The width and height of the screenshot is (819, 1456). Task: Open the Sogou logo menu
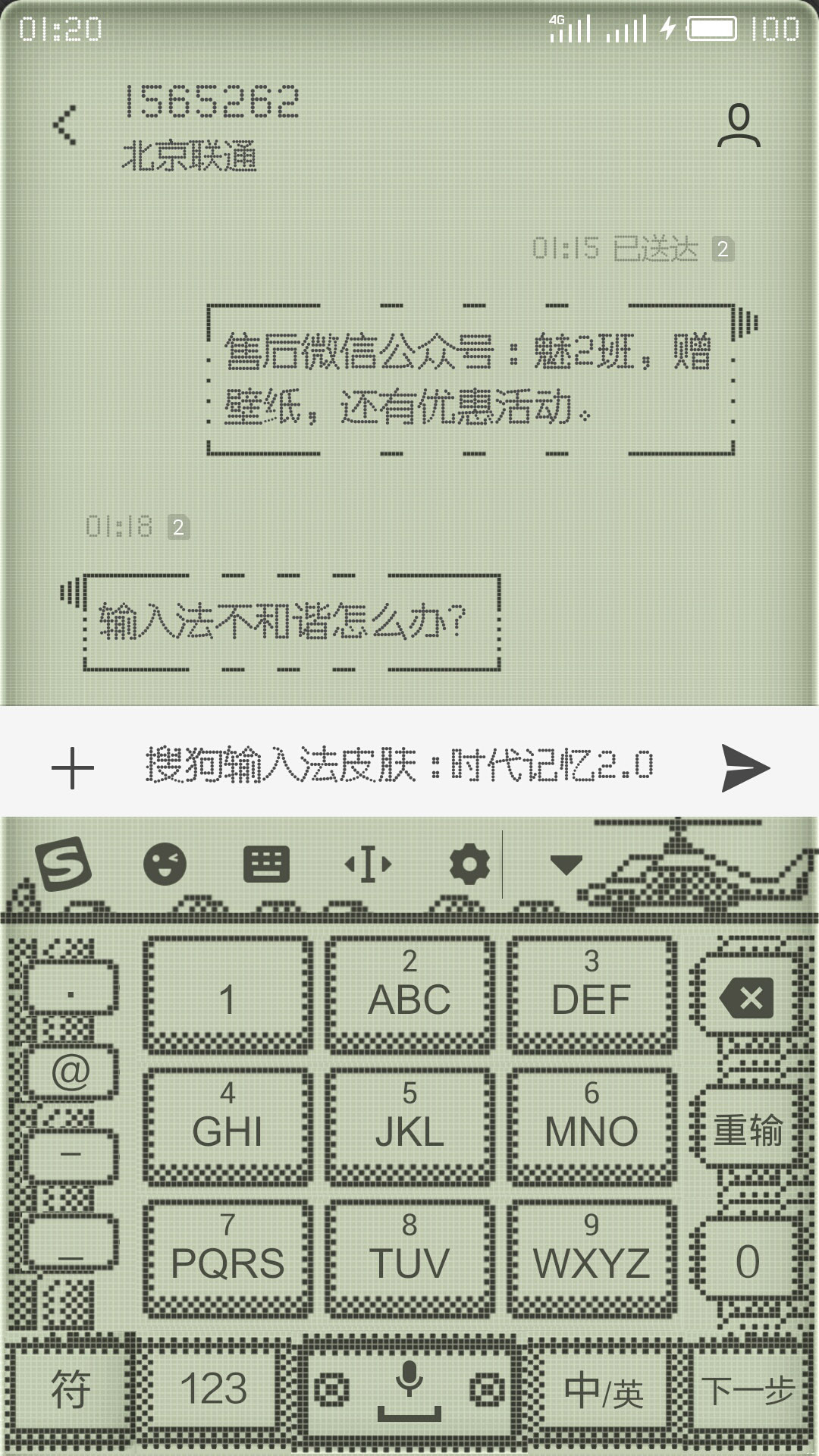(x=64, y=864)
